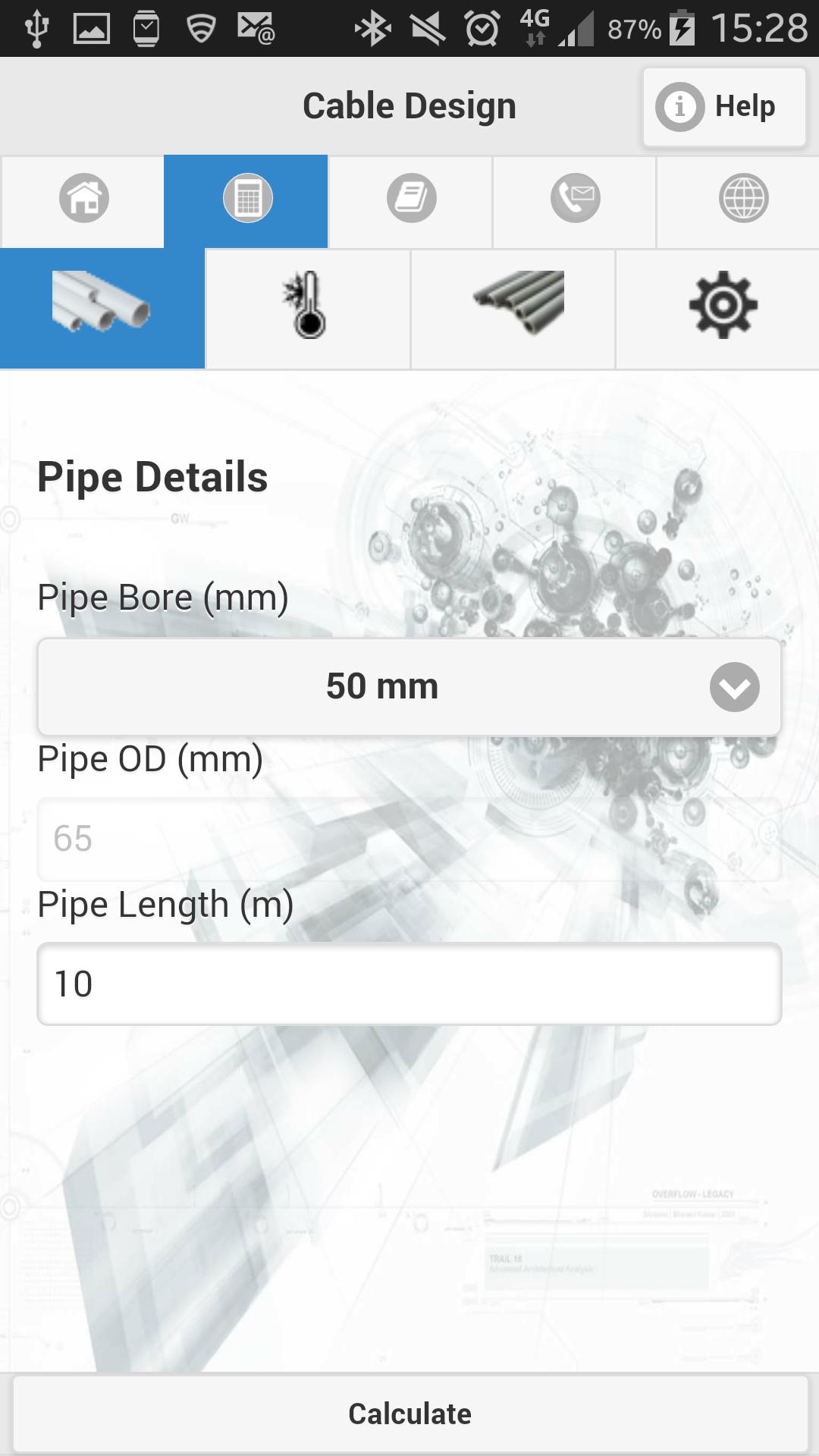Tap the Calculate button
Viewport: 819px width, 1456px height.
409,1414
